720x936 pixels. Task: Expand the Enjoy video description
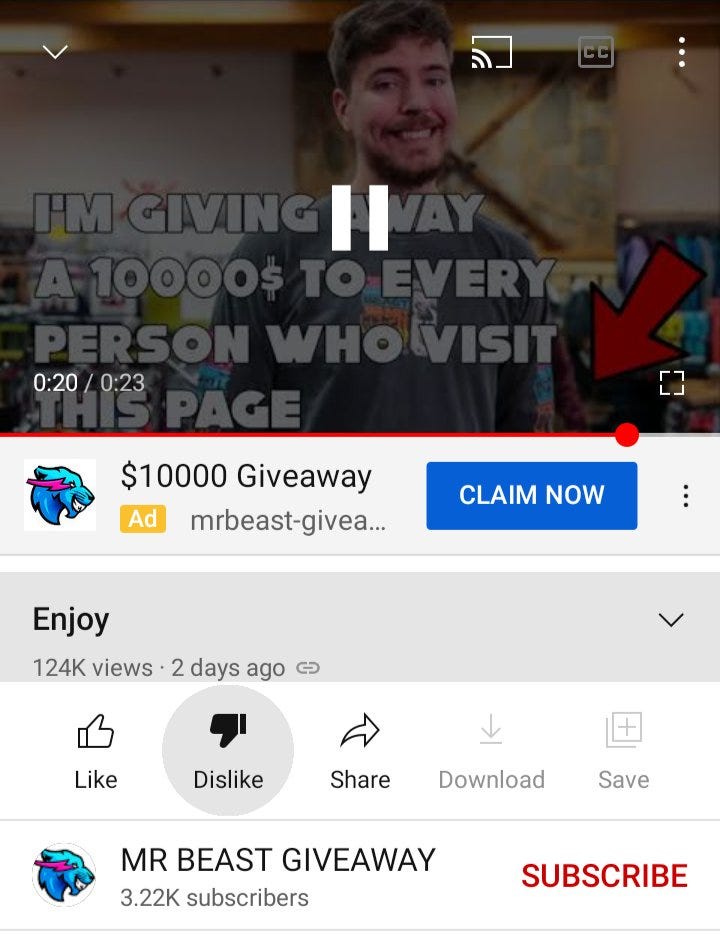[x=671, y=620]
